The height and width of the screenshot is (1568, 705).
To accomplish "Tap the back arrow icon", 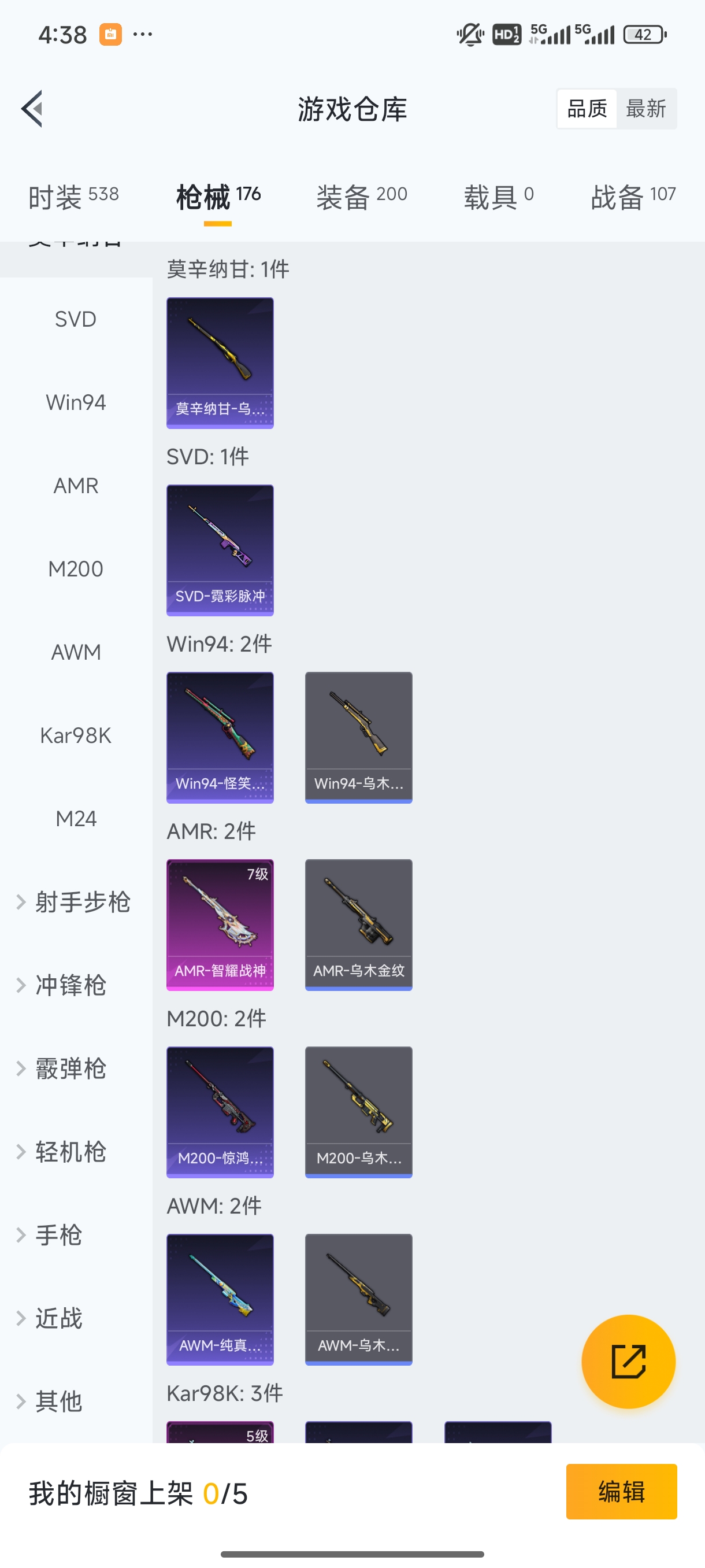I will [32, 108].
